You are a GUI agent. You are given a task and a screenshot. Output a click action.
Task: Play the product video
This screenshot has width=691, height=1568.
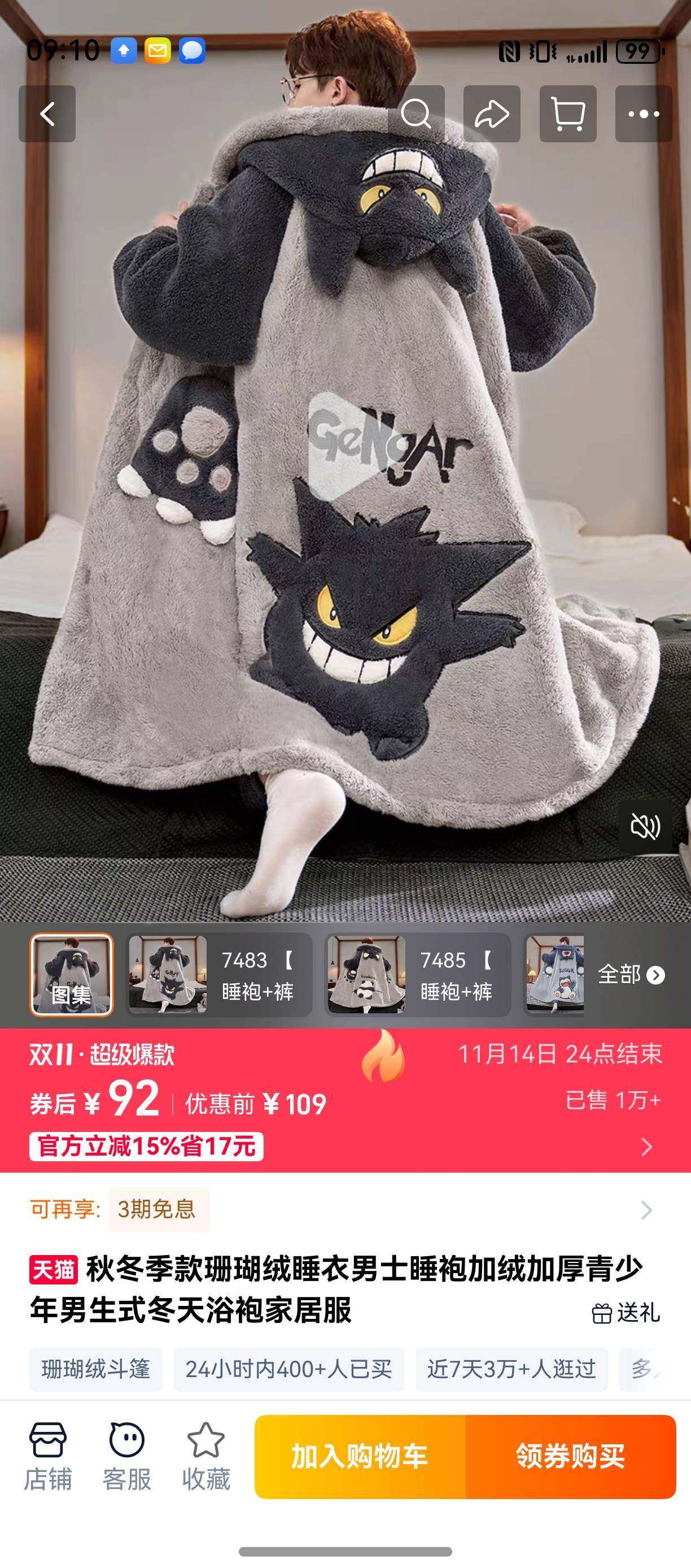tap(345, 447)
